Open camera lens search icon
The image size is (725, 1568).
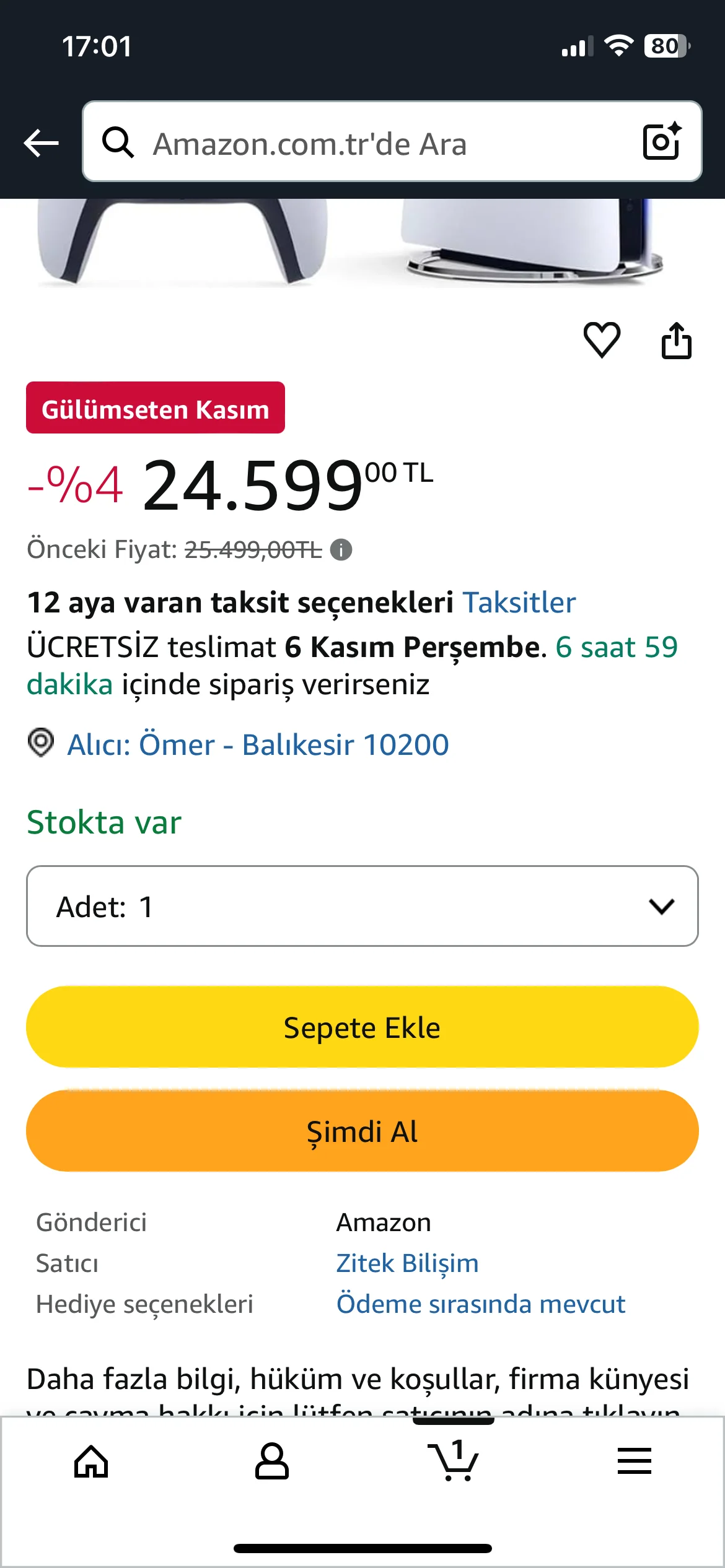(x=662, y=142)
